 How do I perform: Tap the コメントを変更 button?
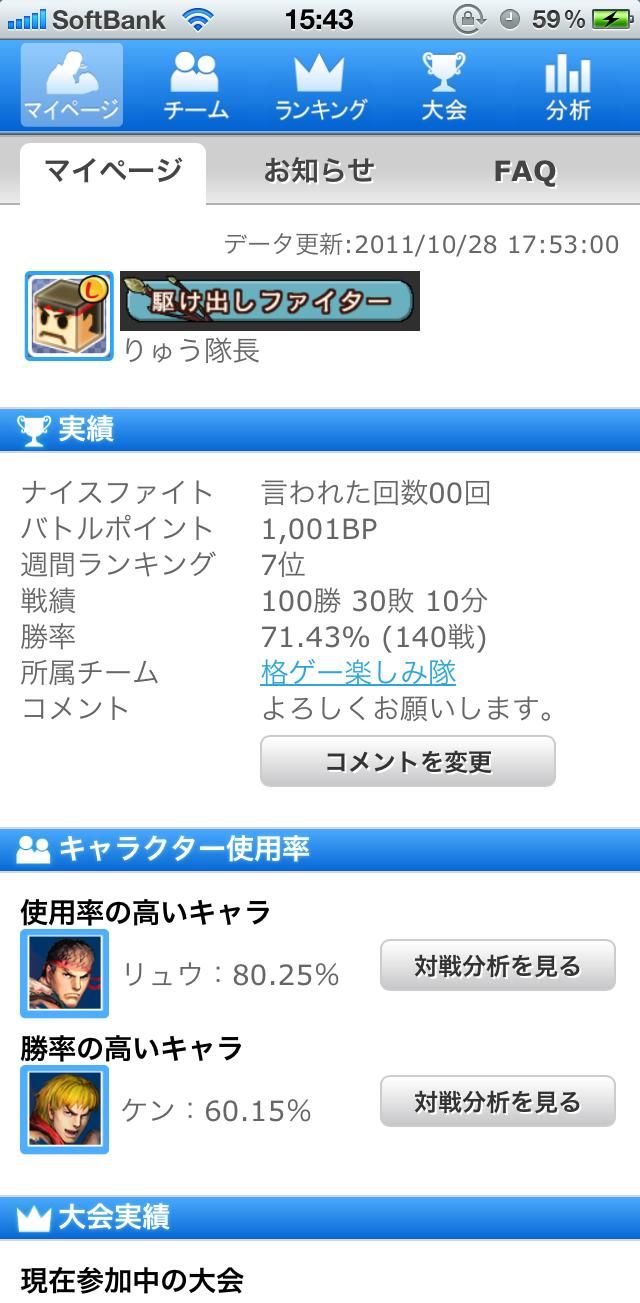coord(408,762)
